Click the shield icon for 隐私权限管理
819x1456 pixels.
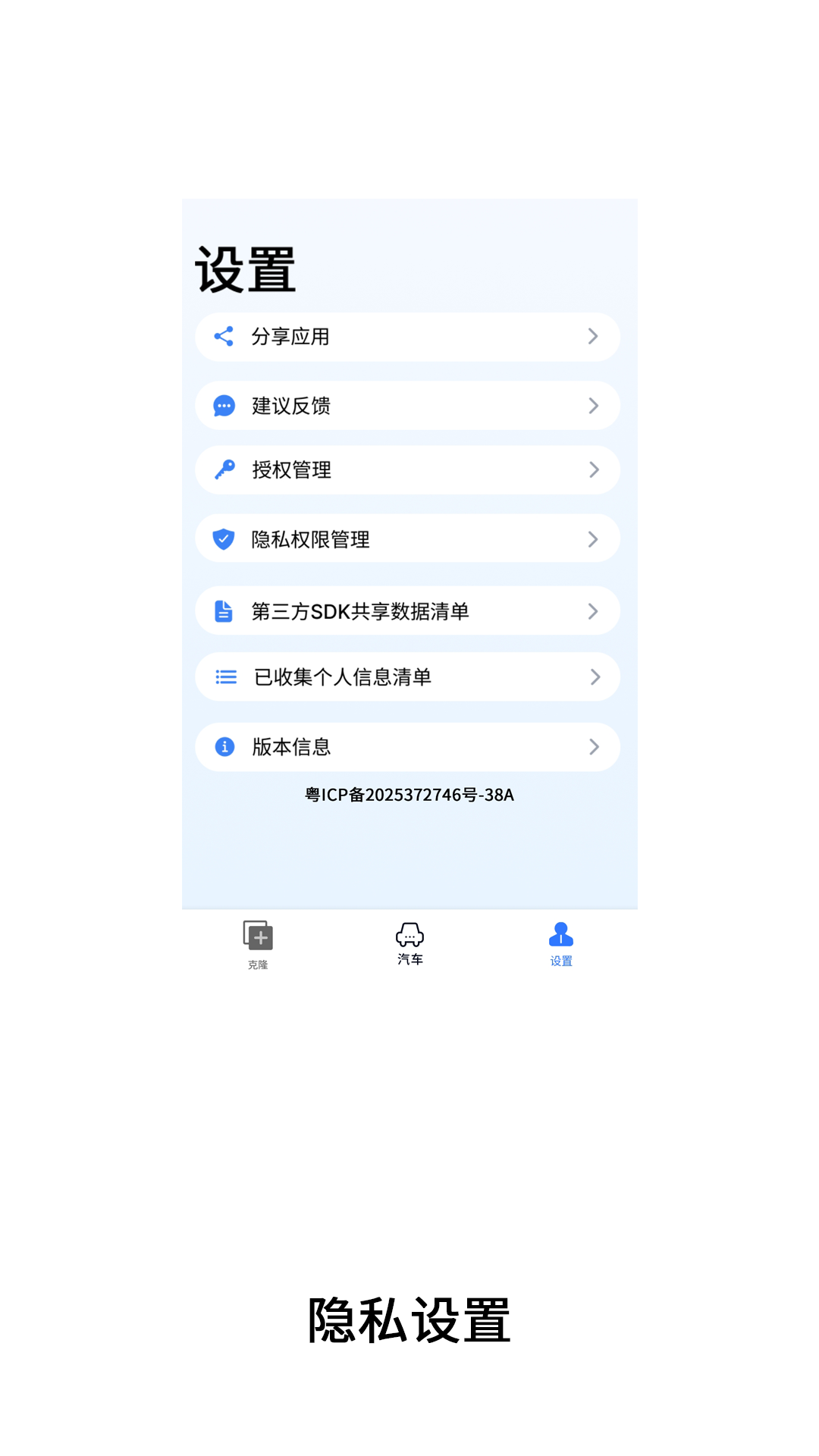(224, 538)
